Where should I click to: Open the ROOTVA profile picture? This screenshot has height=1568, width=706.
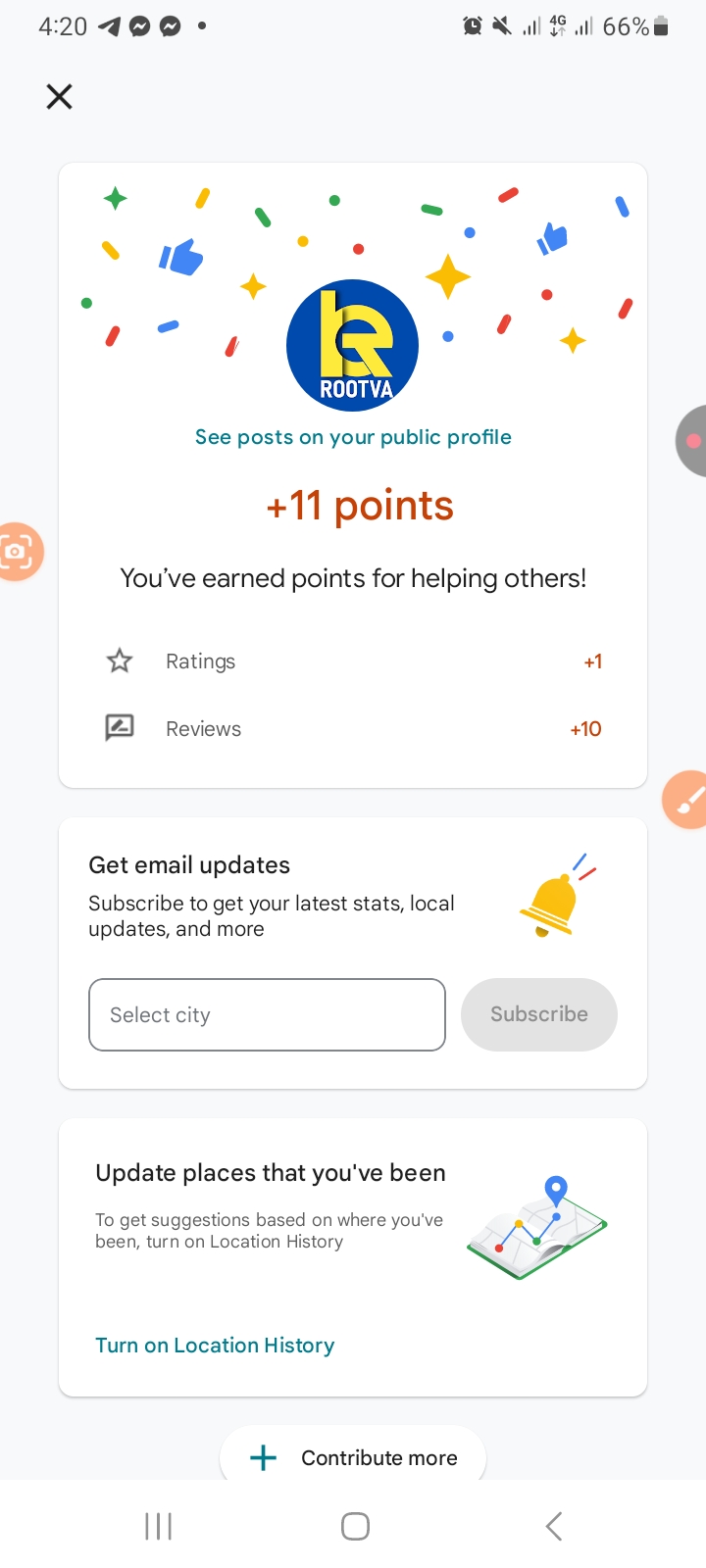353,346
